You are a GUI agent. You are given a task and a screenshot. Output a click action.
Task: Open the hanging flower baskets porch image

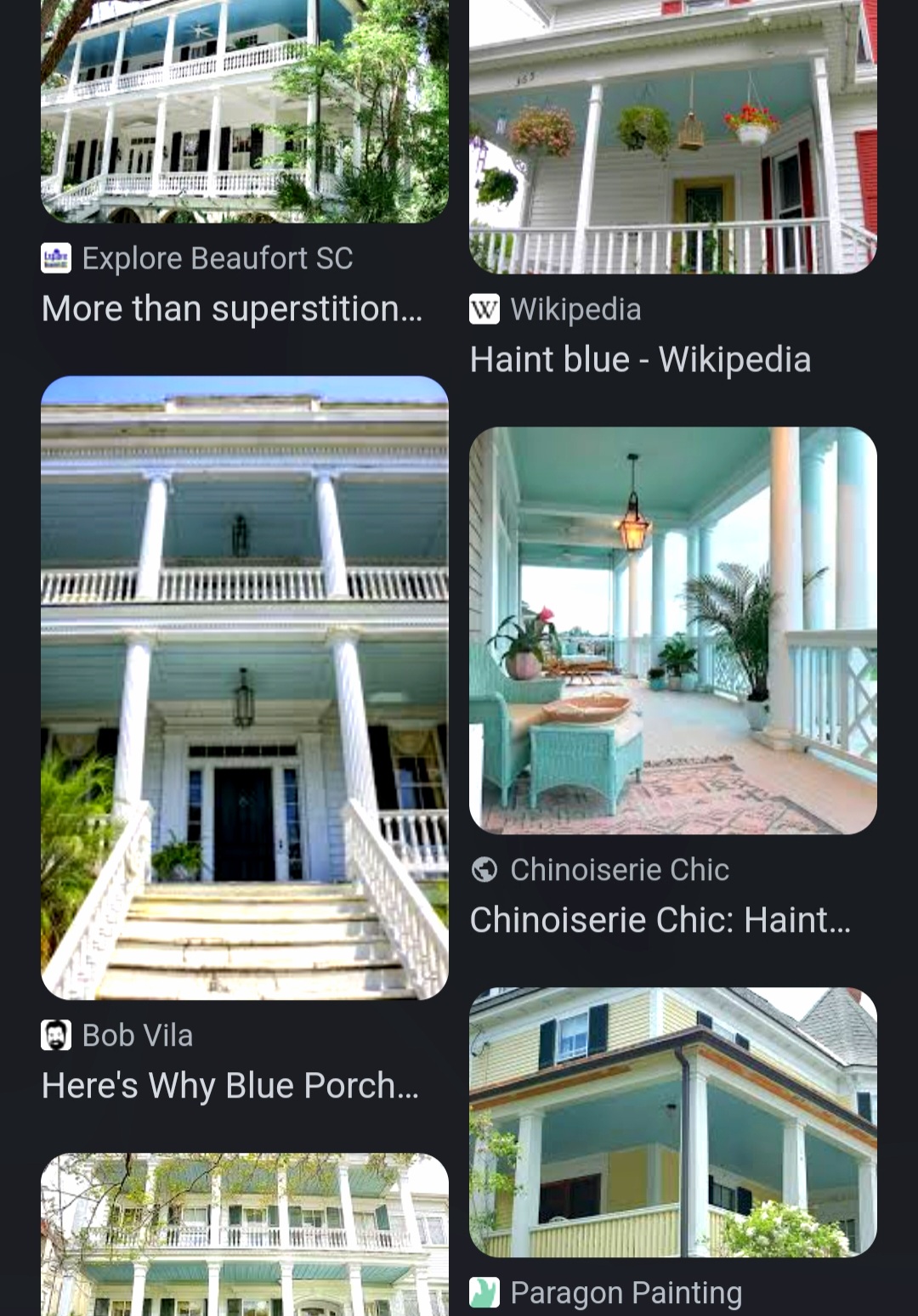pos(671,136)
